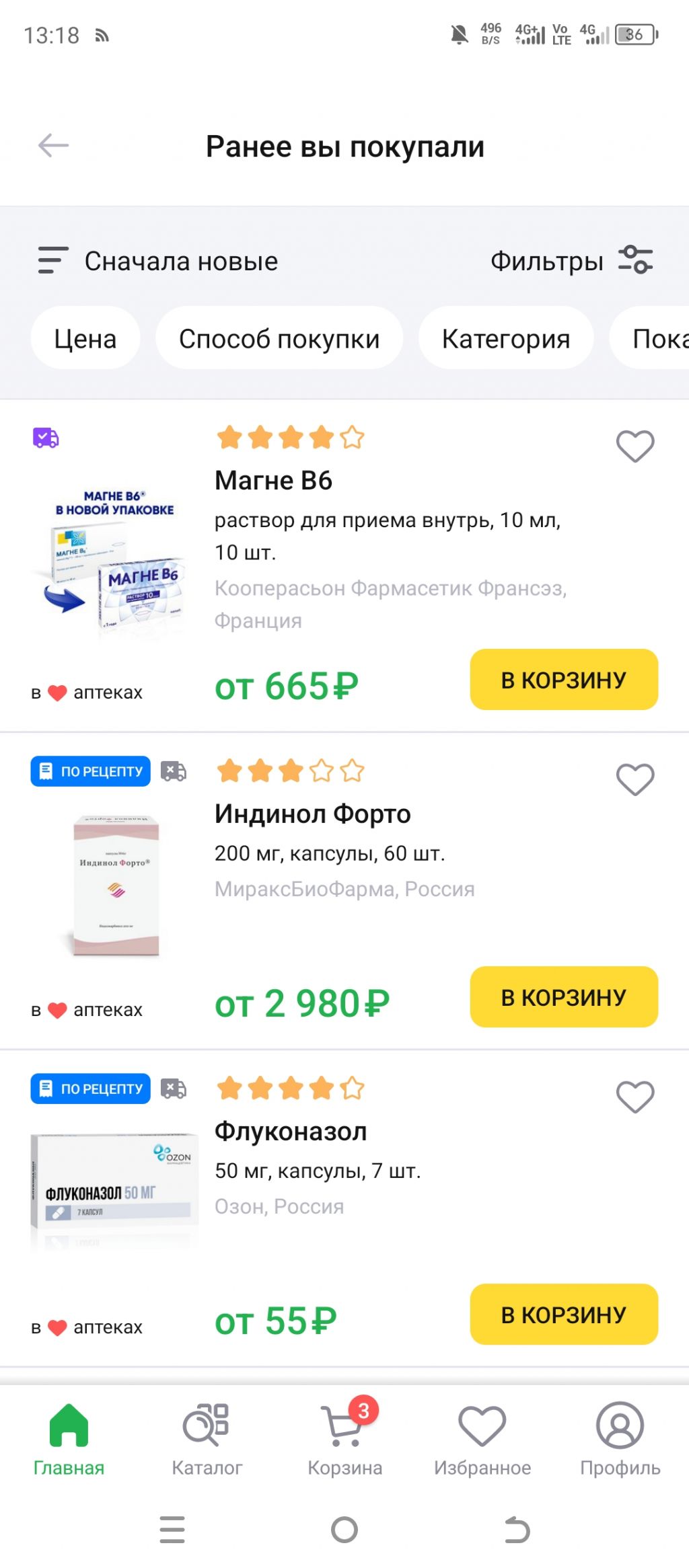
Task: Select the Цена filter chip
Action: pos(85,338)
